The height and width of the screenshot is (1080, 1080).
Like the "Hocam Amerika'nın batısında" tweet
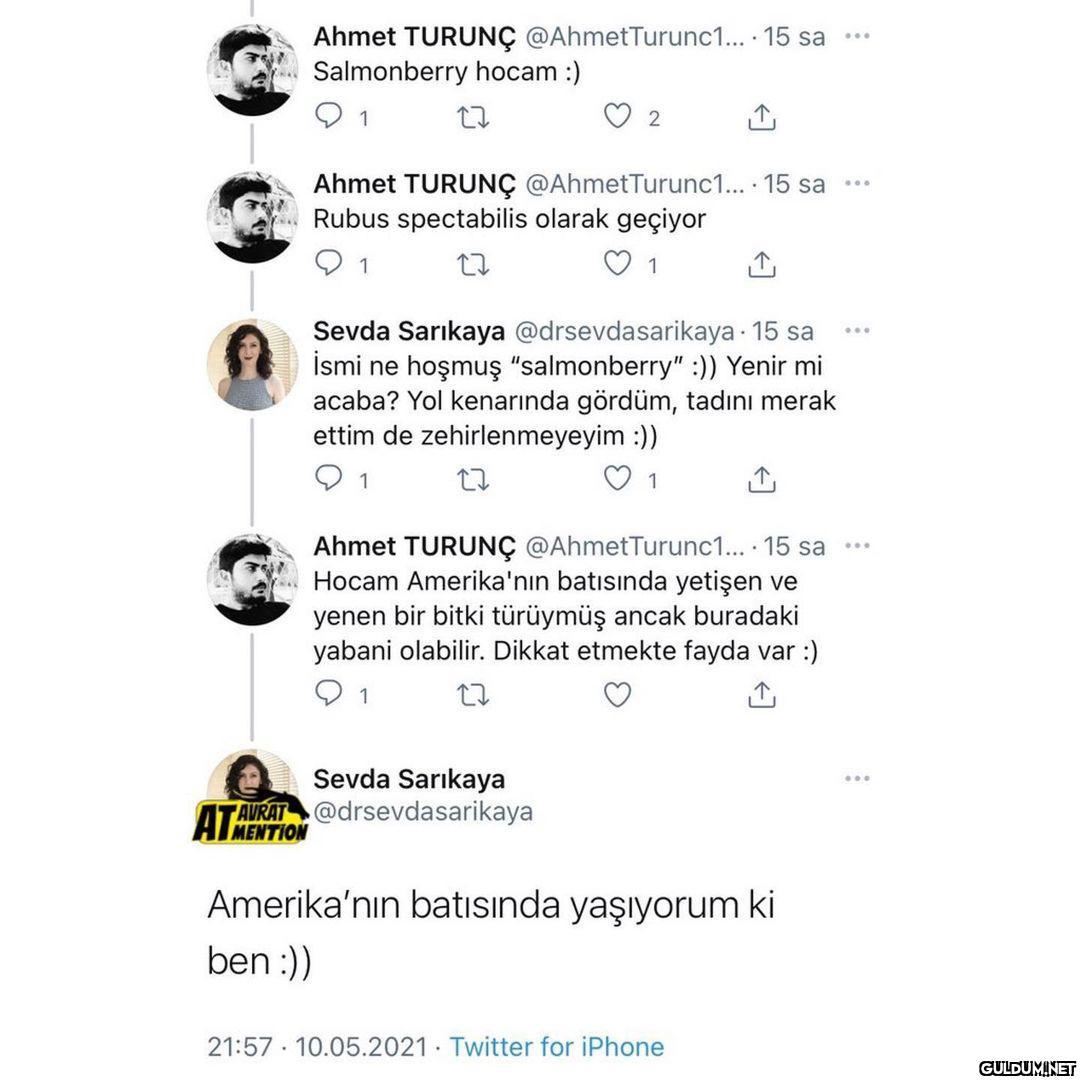tap(619, 694)
